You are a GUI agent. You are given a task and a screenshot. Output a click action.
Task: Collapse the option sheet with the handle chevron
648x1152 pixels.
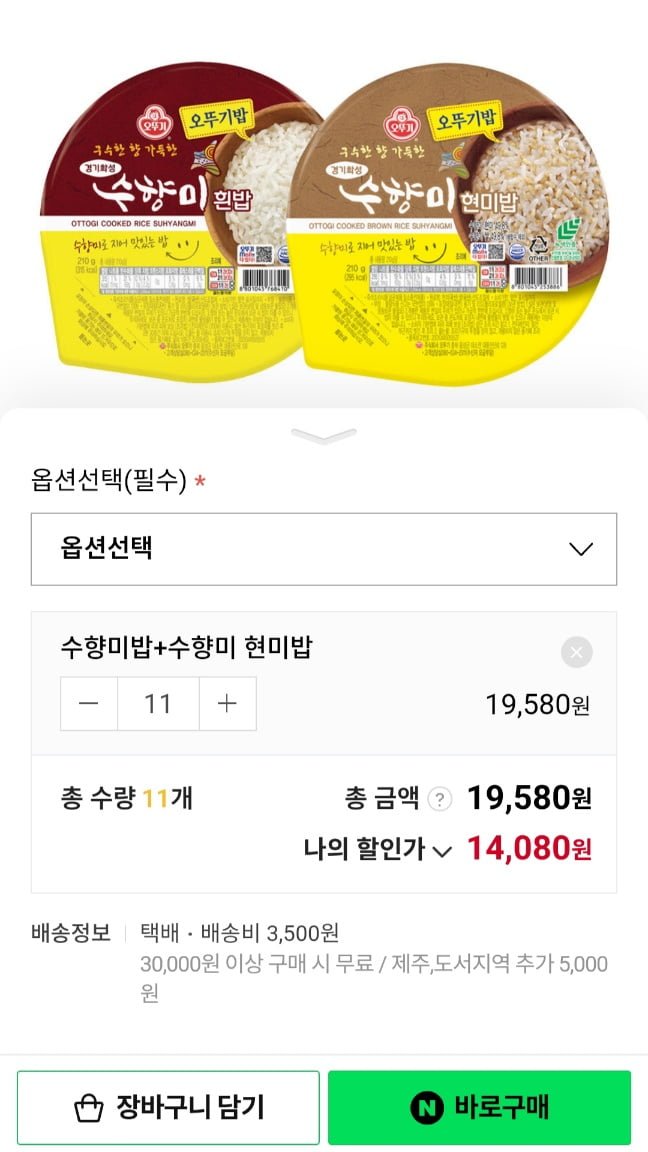[x=323, y=435]
